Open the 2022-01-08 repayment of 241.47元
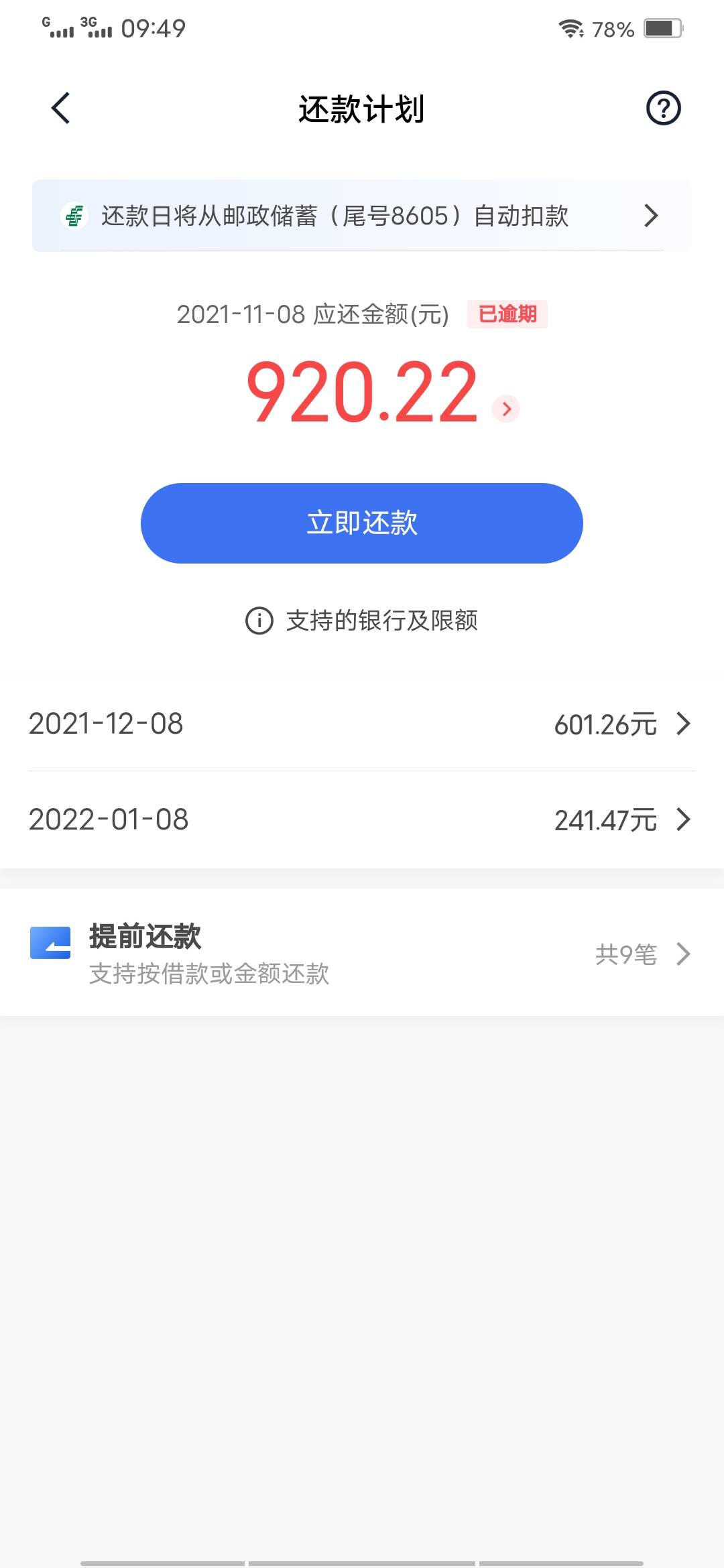This screenshot has height=1568, width=724. [x=361, y=820]
